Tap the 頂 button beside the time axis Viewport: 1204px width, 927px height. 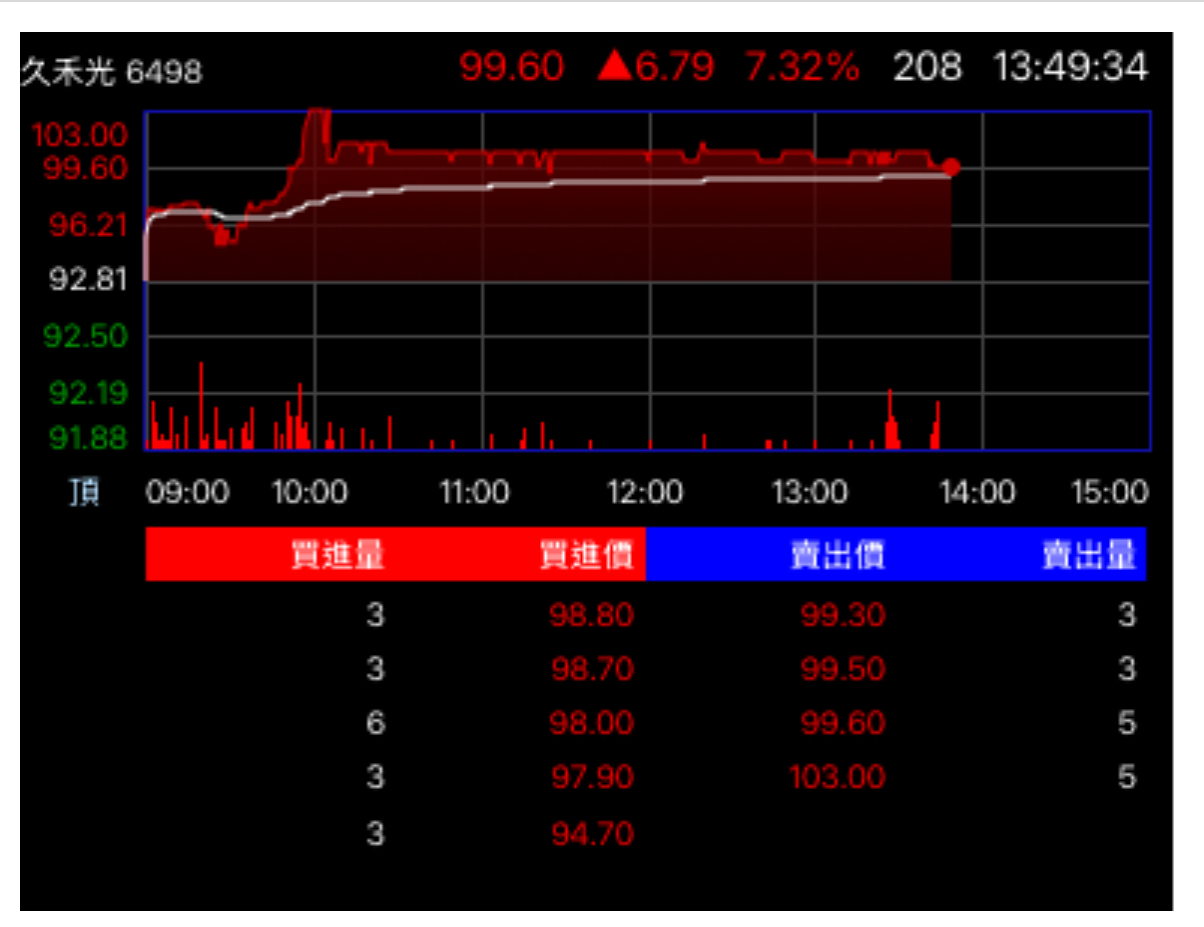point(84,493)
